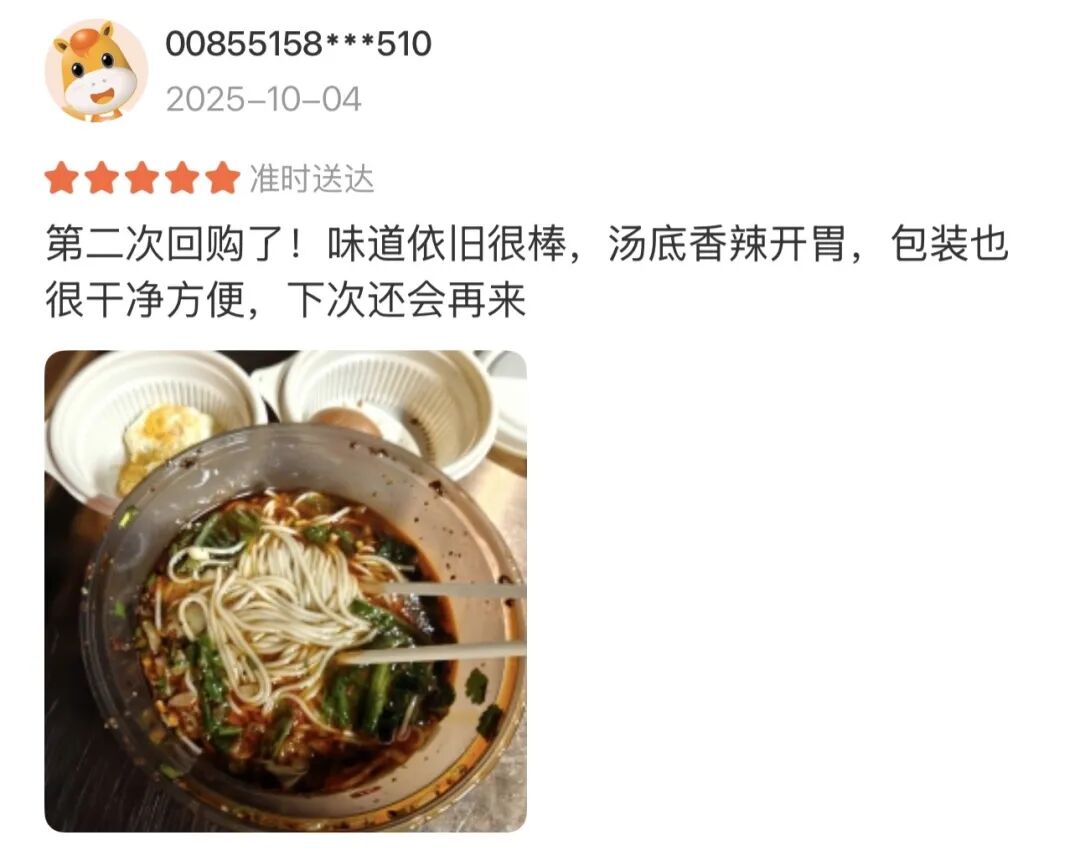This screenshot has width=1080, height=861.
Task: Open the noodle photo in the review
Action: pos(285,590)
